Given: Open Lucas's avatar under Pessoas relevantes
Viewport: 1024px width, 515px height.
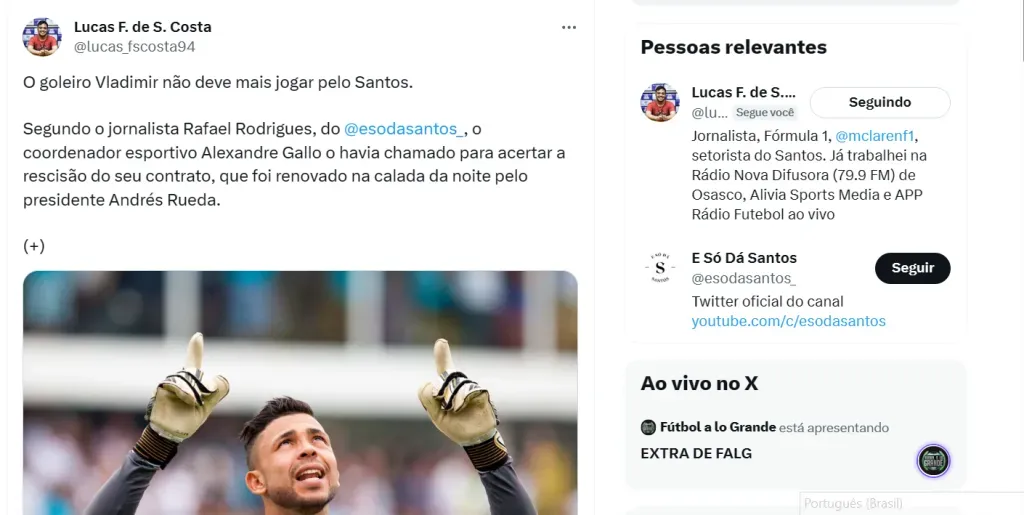Looking at the screenshot, I should click(x=660, y=103).
